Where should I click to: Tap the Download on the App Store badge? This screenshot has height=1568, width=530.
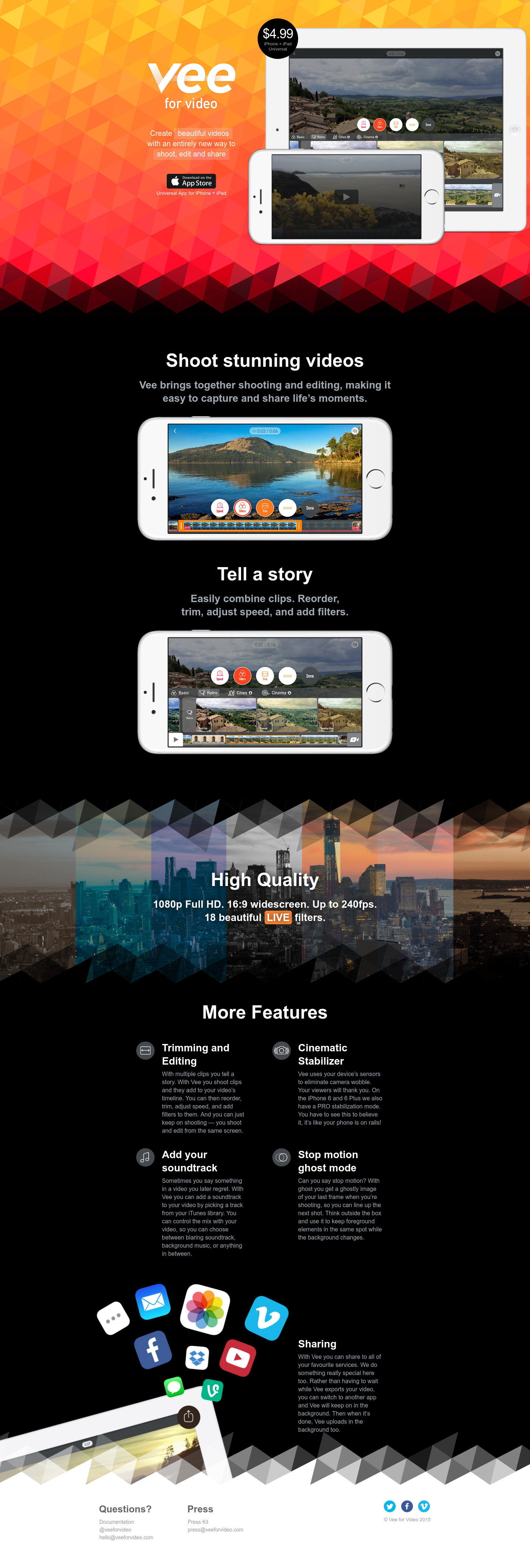pos(191,181)
